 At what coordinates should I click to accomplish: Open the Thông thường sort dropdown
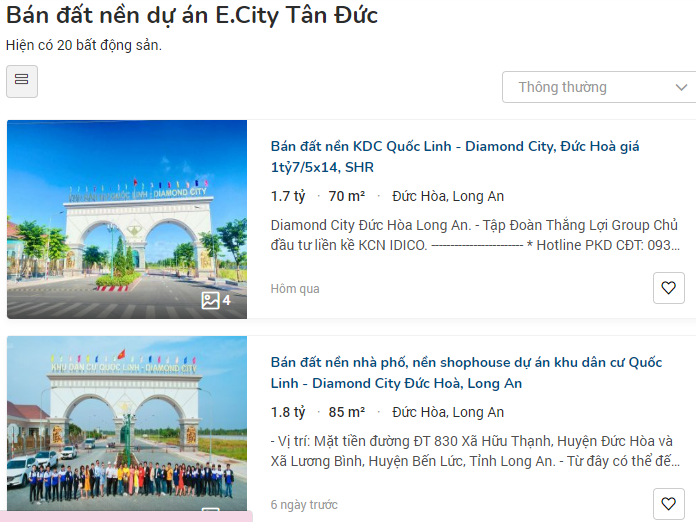click(x=598, y=87)
